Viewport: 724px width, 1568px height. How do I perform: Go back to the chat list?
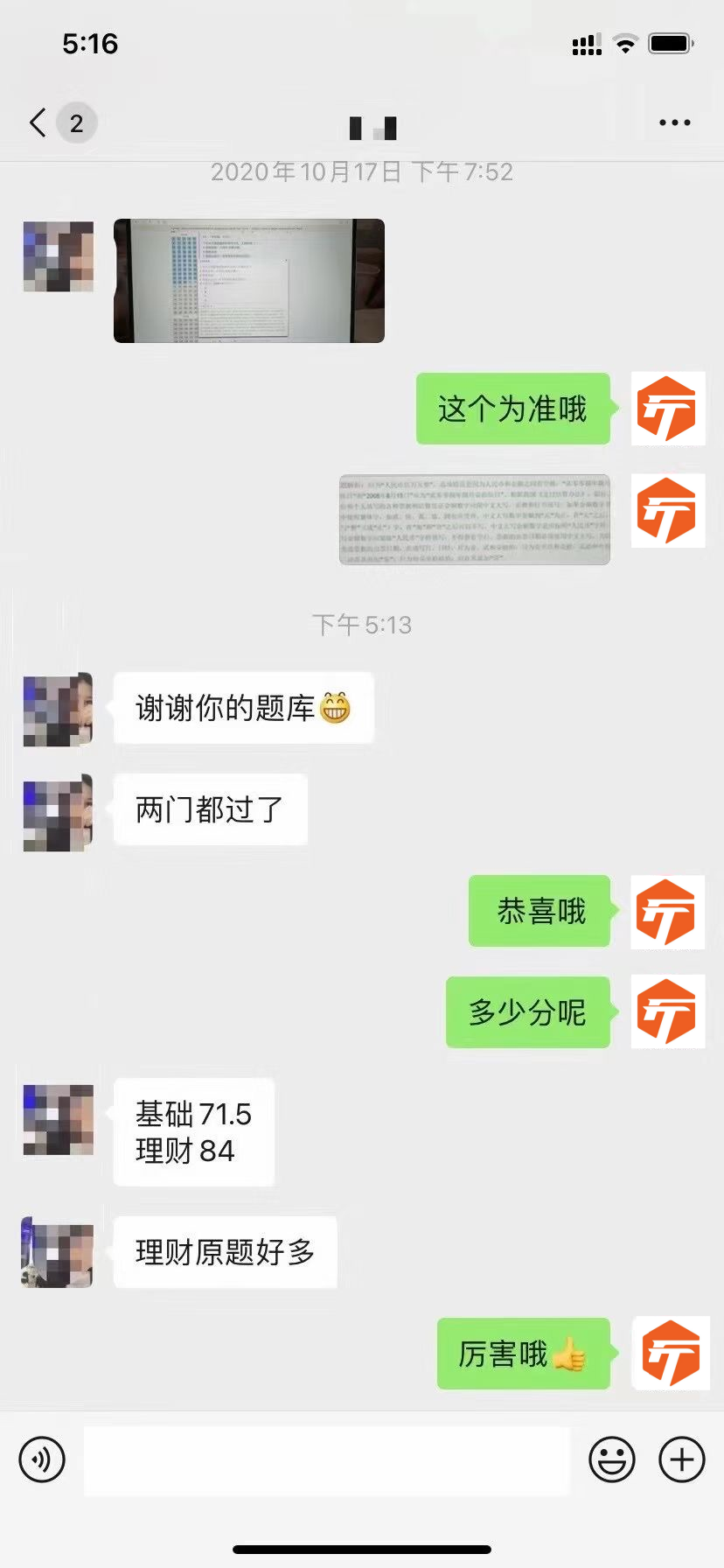pyautogui.click(x=38, y=123)
